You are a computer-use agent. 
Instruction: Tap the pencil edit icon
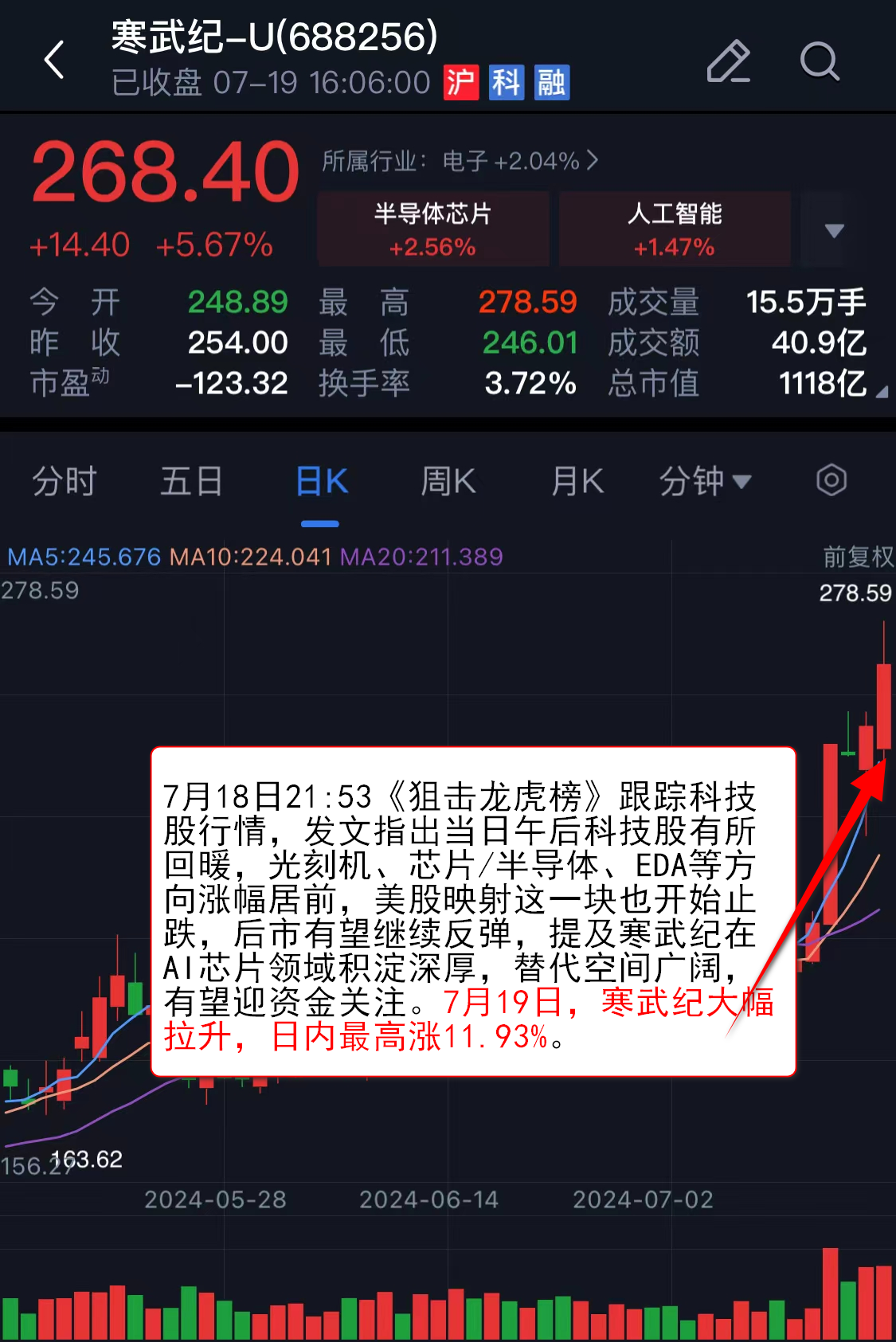click(728, 61)
